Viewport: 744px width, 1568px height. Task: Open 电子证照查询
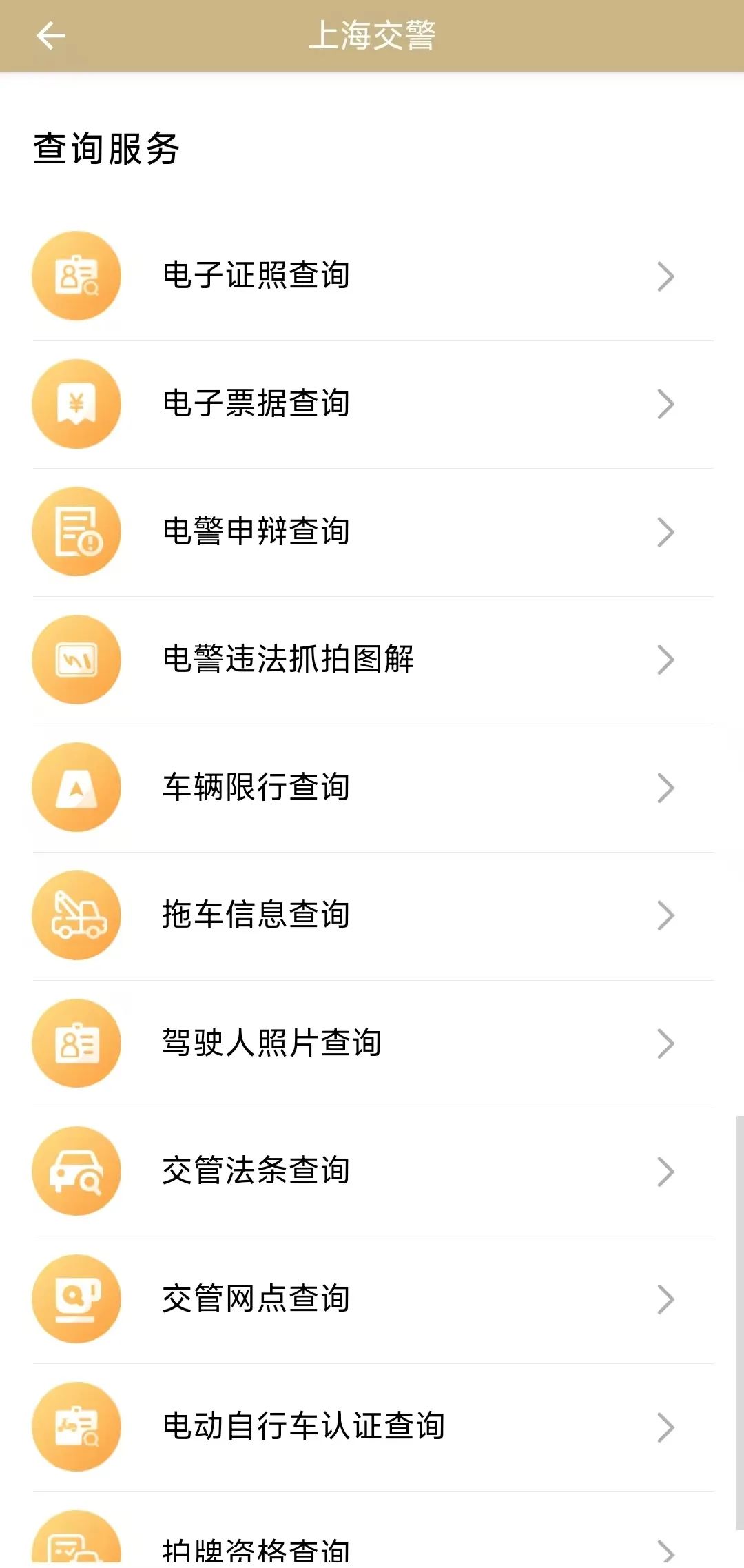pyautogui.click(x=372, y=276)
